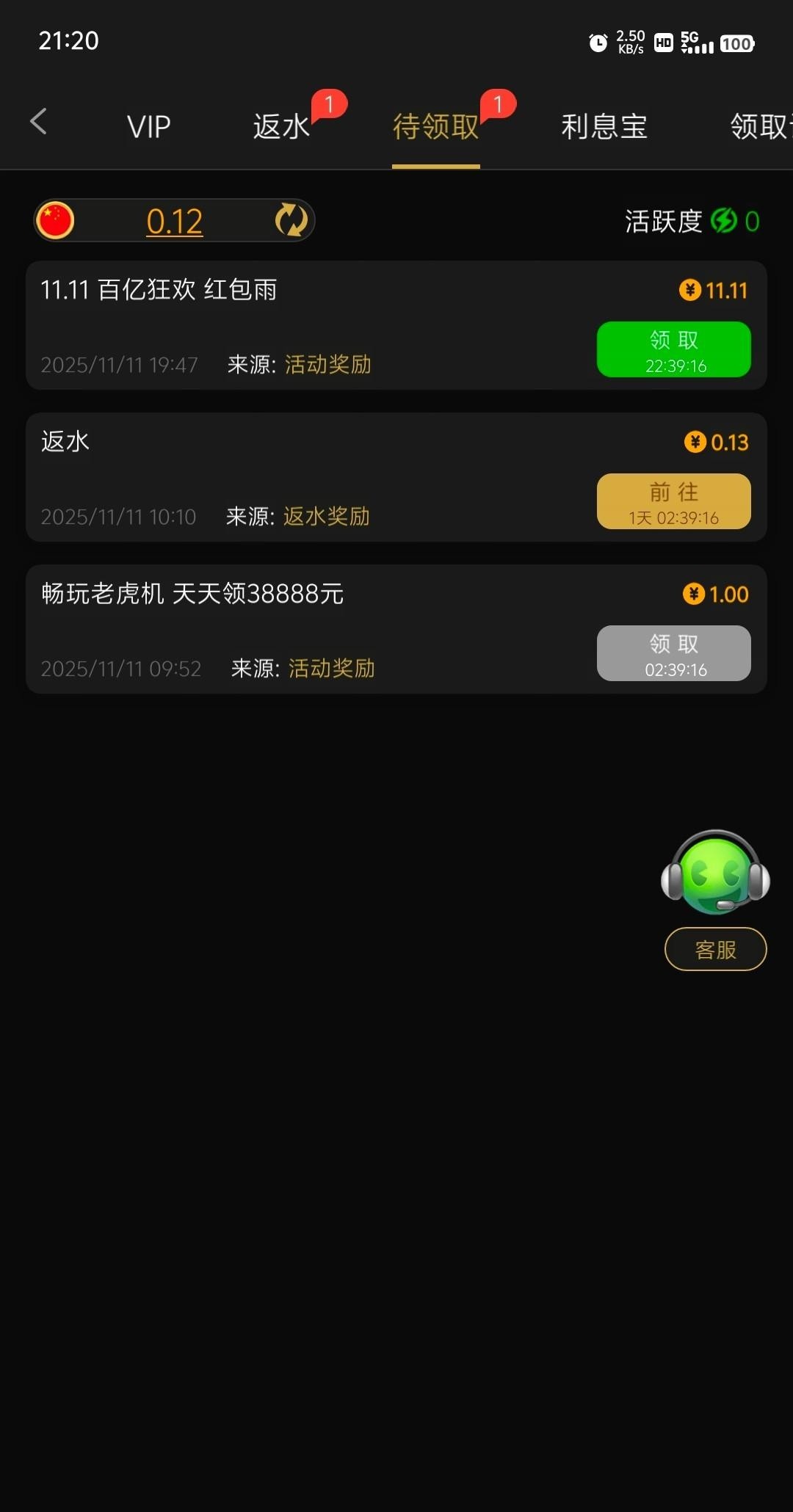This screenshot has height=1512, width=793.
Task: Tap the red badge on the 返水 tab
Action: (x=329, y=104)
